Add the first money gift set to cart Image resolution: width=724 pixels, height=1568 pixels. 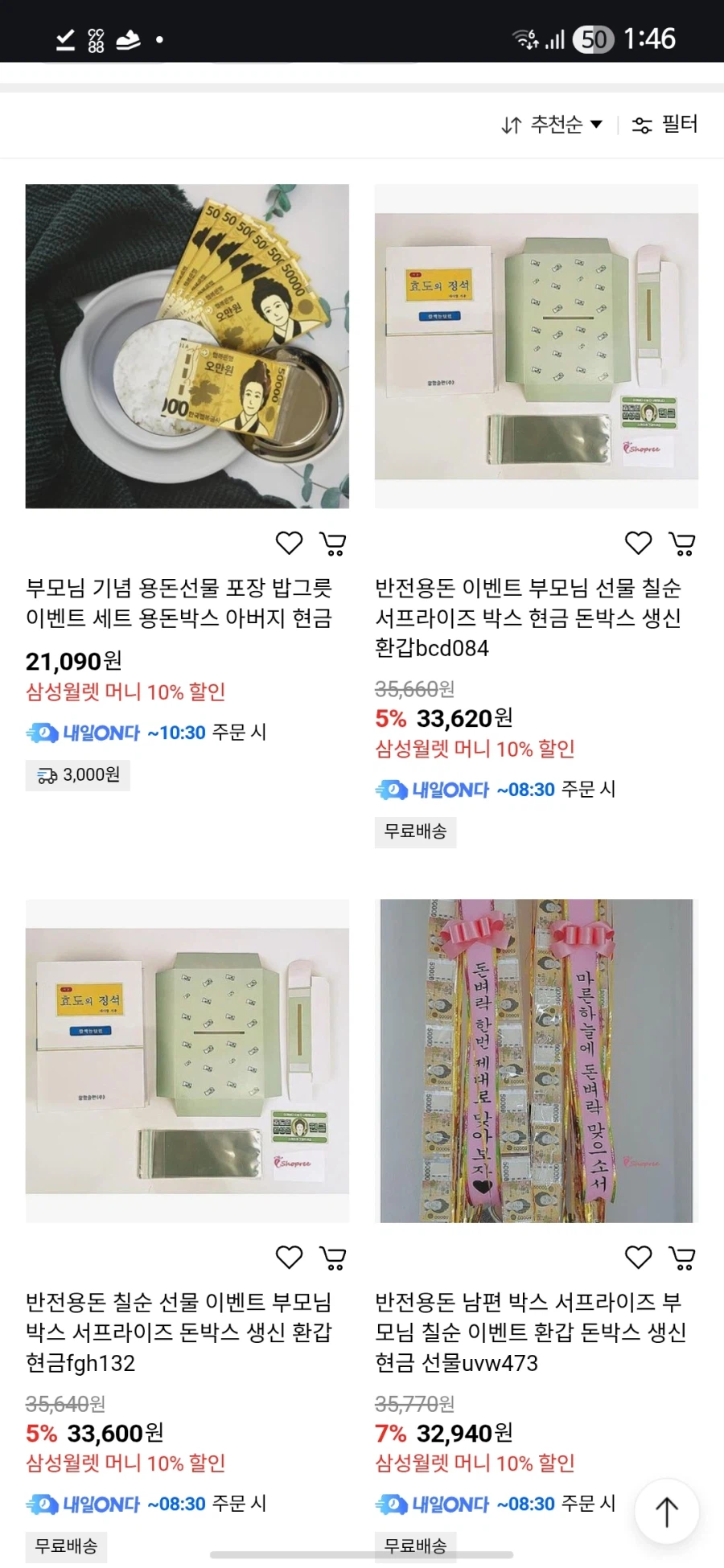[332, 543]
